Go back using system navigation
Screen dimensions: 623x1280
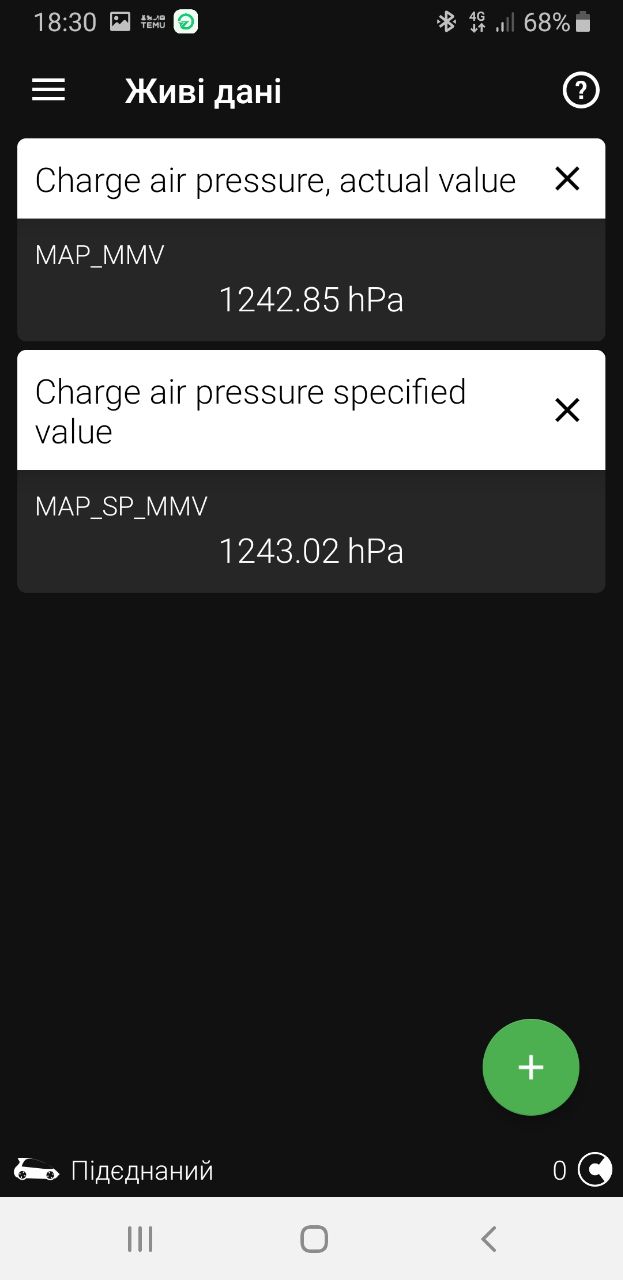coord(488,1239)
